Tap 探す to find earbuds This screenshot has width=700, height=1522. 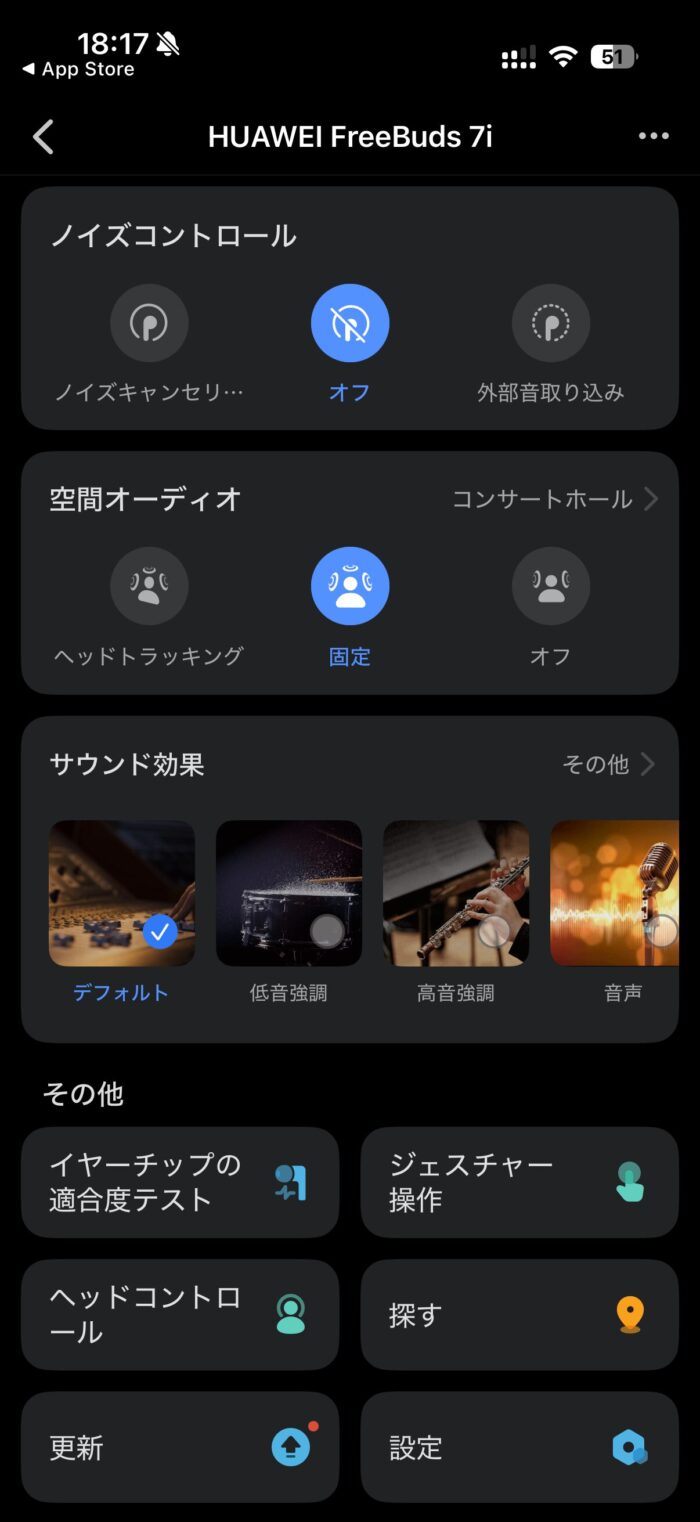(519, 1314)
